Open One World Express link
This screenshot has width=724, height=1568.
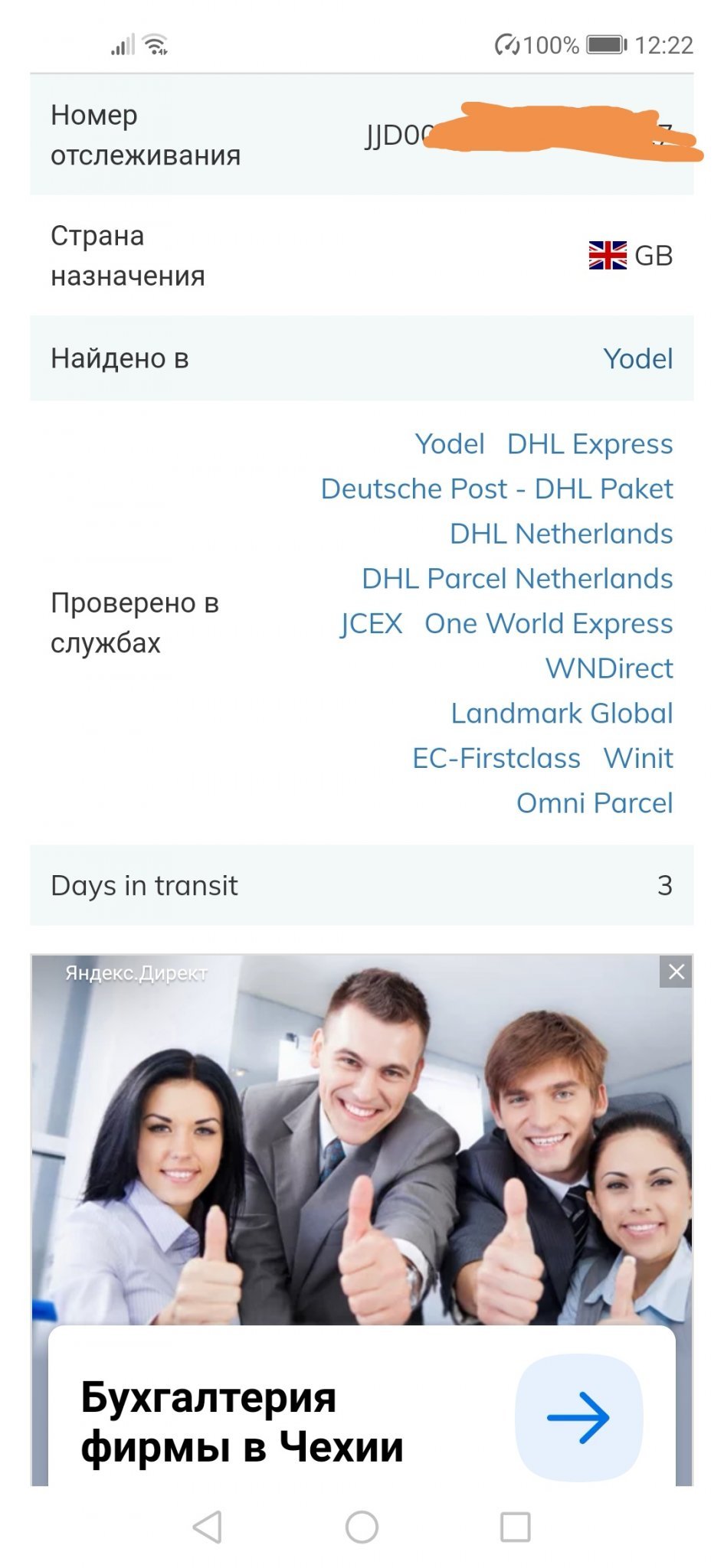(549, 623)
